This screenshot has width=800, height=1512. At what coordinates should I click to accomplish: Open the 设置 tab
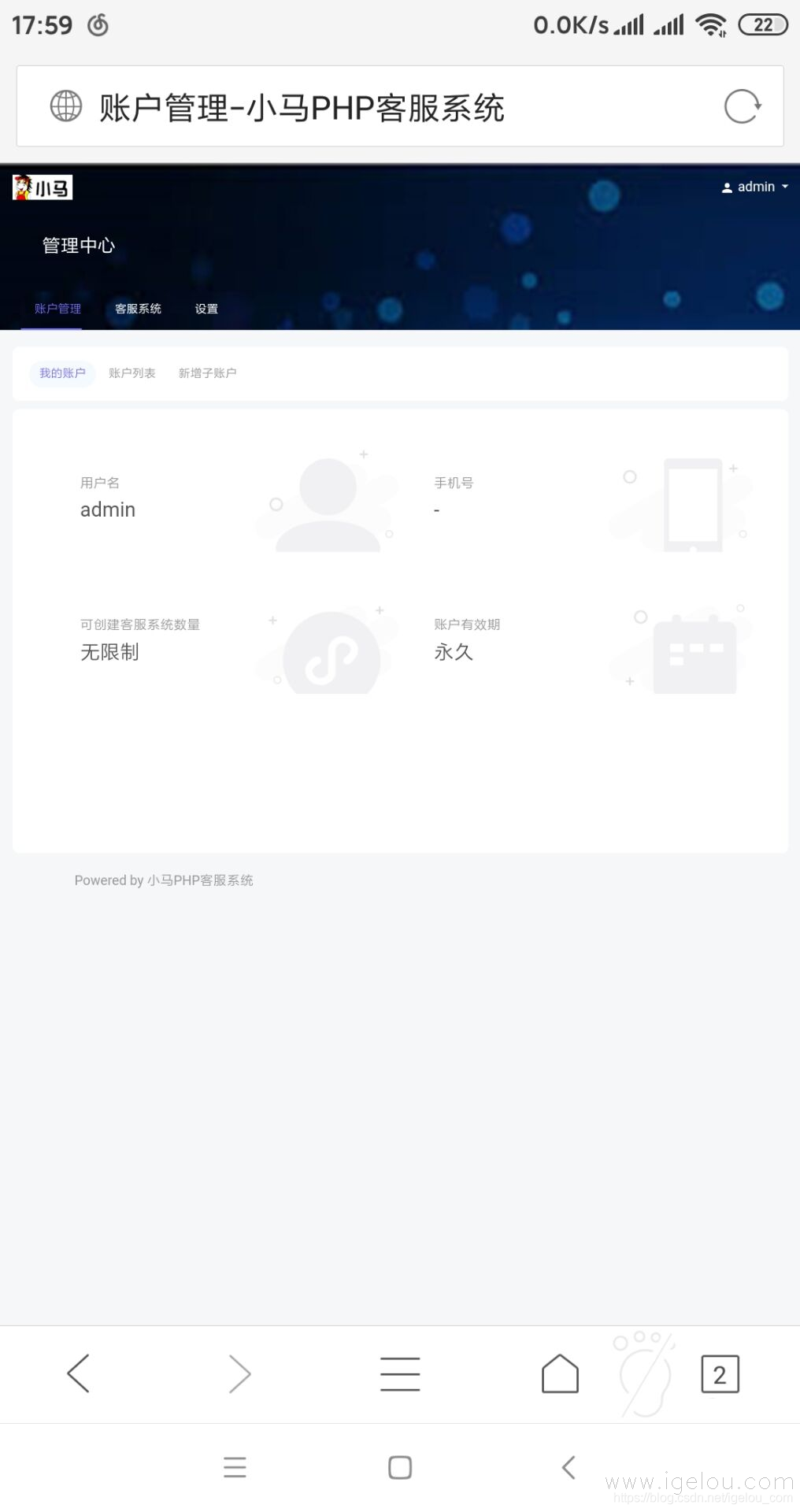tap(206, 309)
